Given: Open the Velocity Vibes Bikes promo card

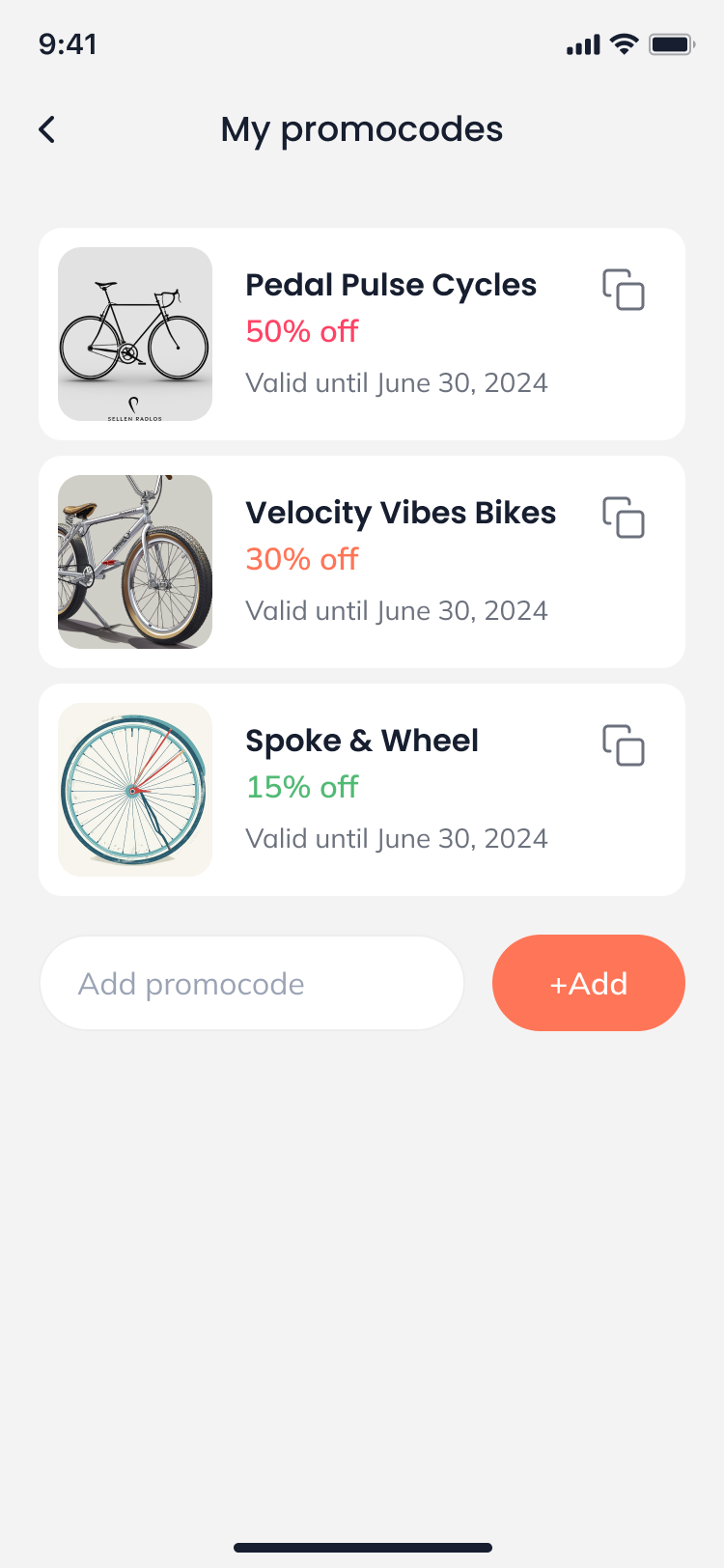Looking at the screenshot, I should coord(396,562).
